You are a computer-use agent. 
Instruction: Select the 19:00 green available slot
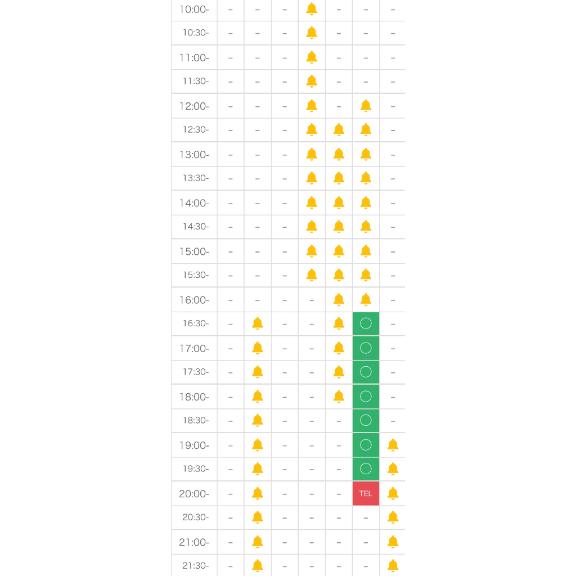[366, 445]
